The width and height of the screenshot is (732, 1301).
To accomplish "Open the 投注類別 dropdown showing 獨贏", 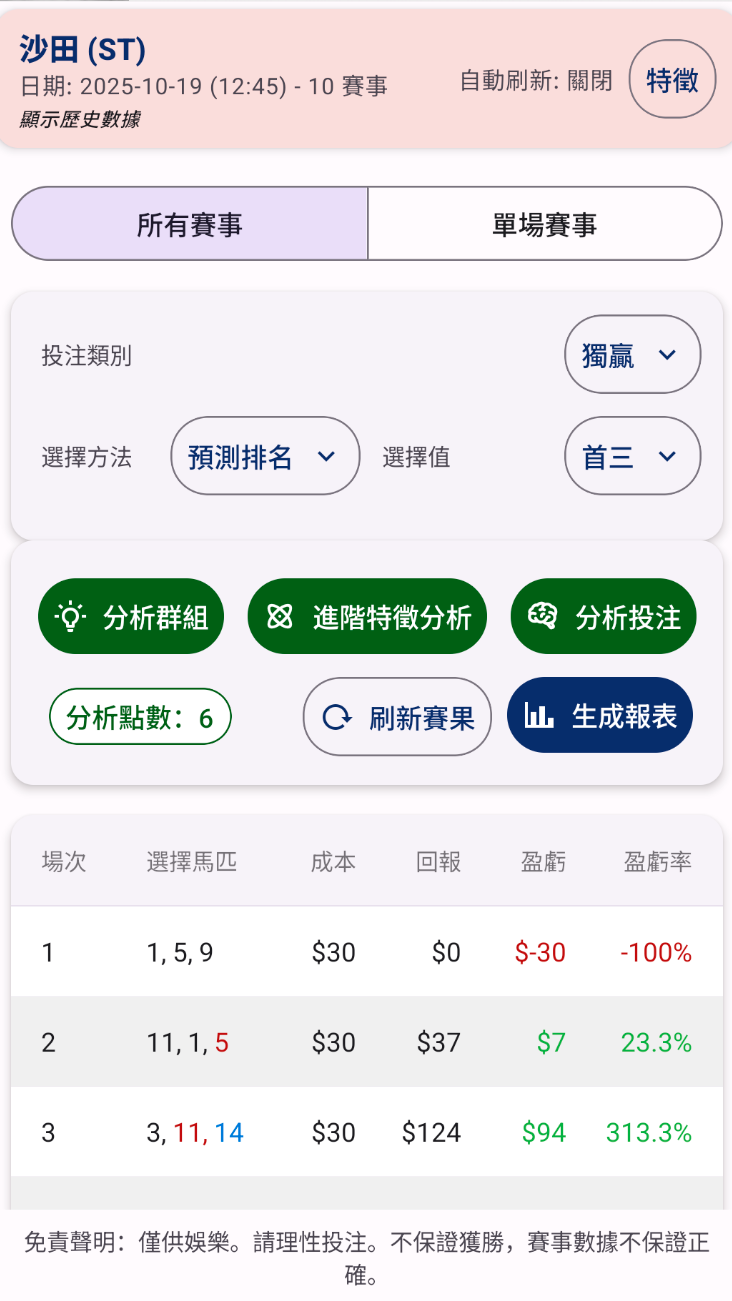I will 632,355.
